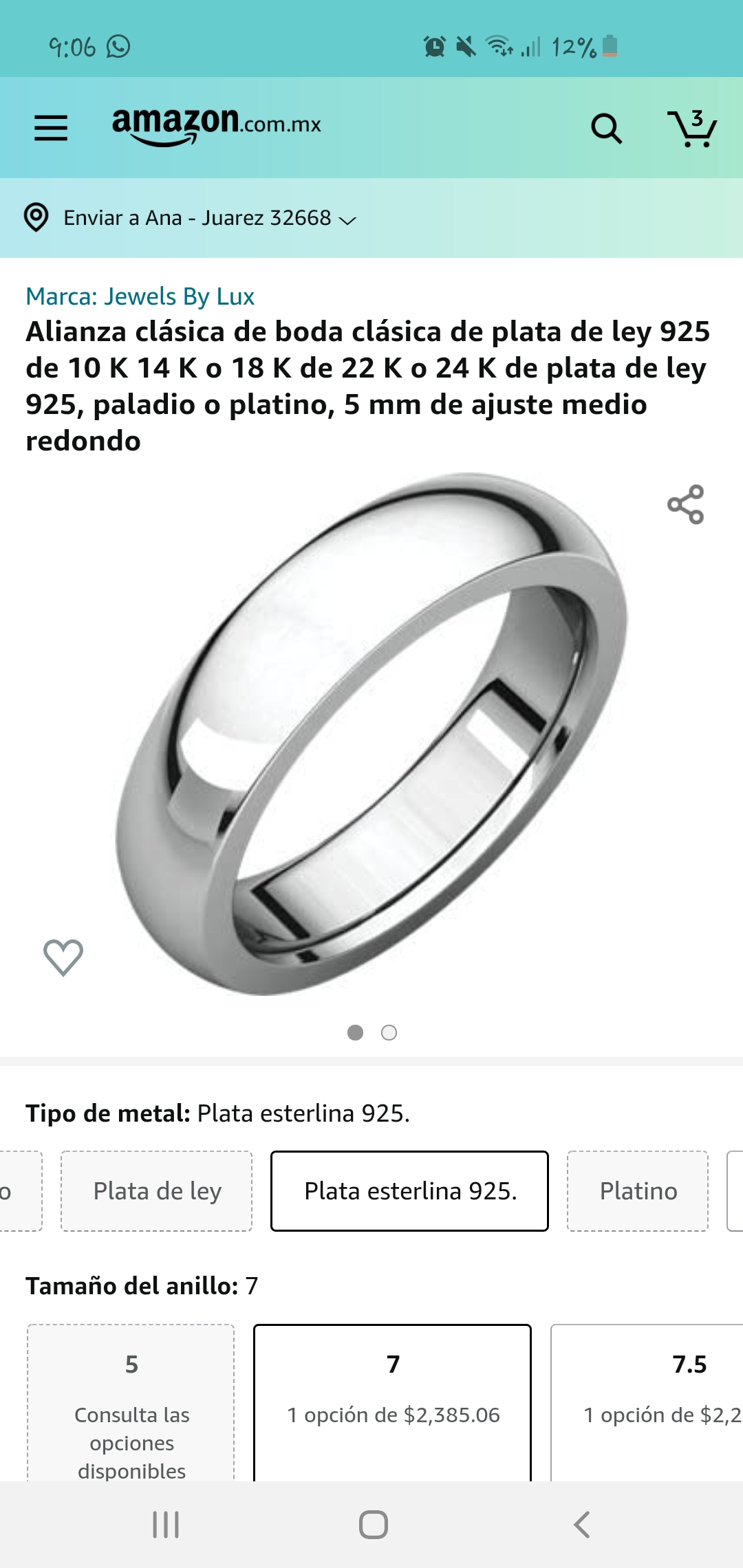Open the recent apps view
The height and width of the screenshot is (1568, 743).
(x=166, y=1525)
